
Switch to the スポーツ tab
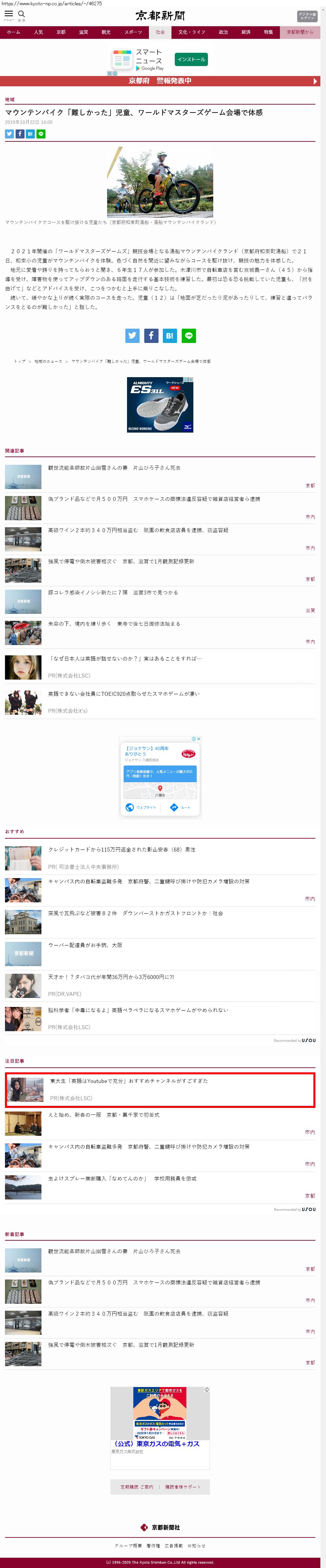coord(133,32)
